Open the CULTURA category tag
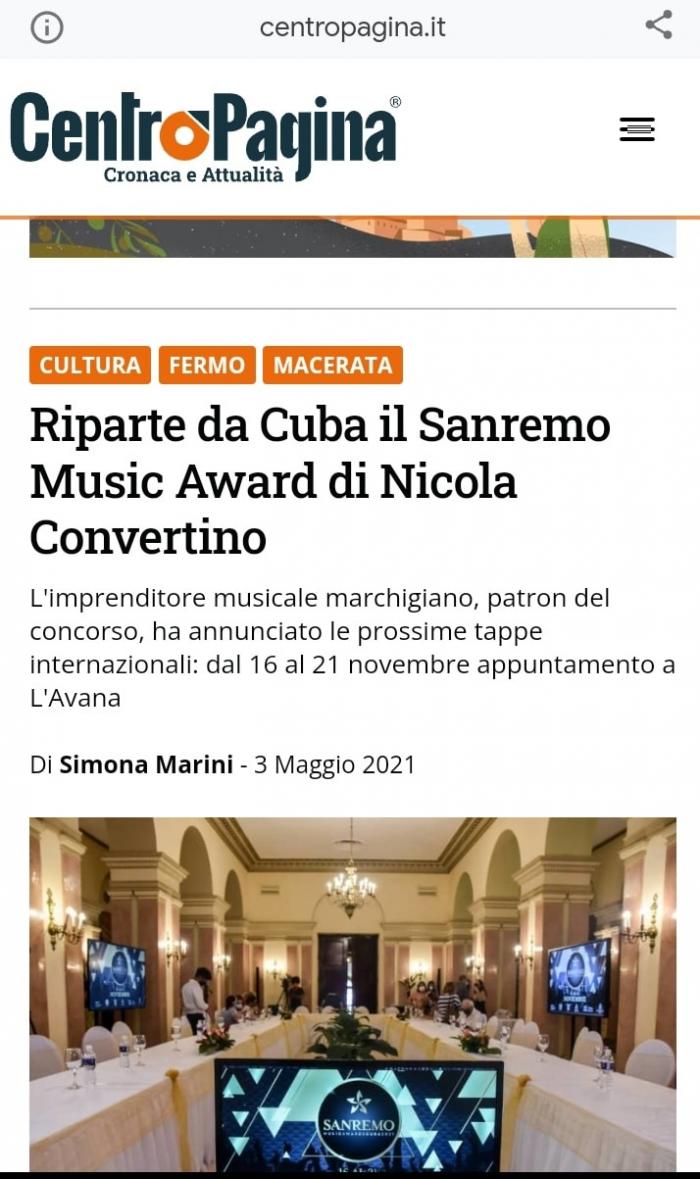 tap(90, 365)
